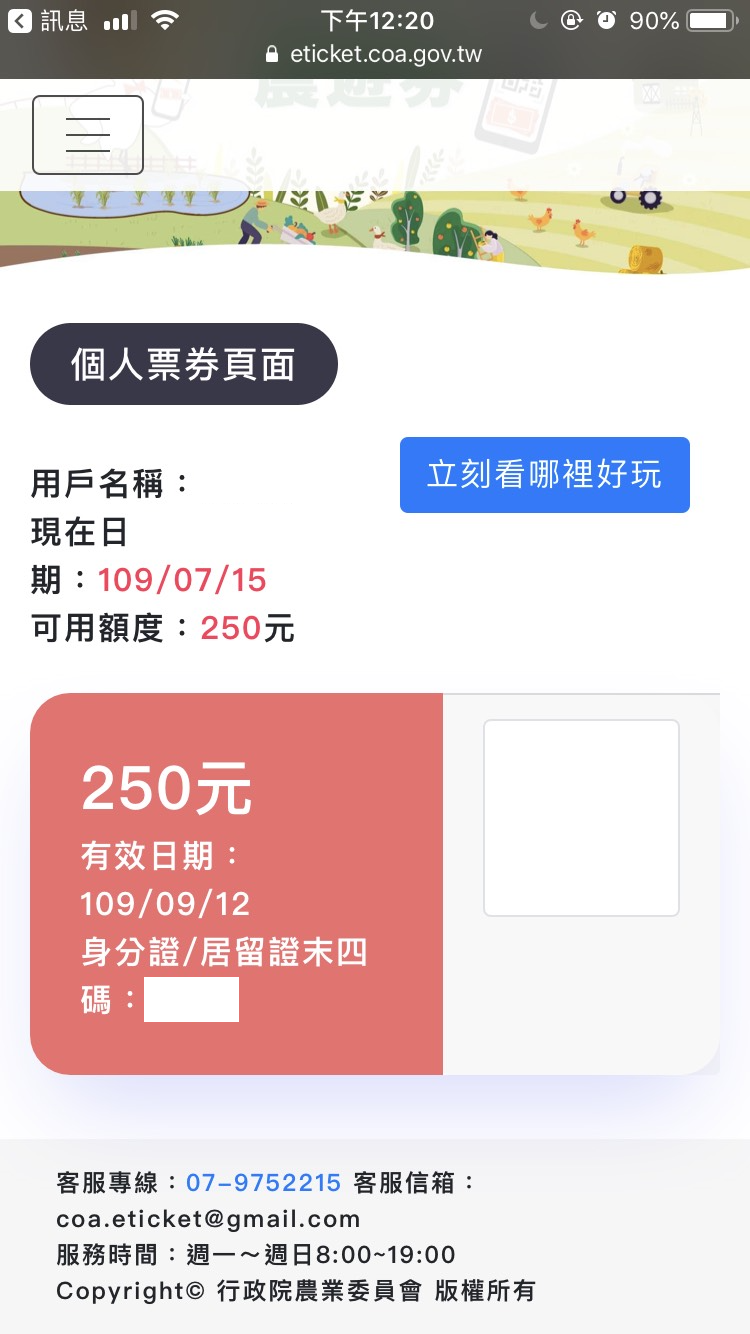Tap the 立刻看哪裡好玩 button
This screenshot has width=750, height=1334.
pos(545,475)
